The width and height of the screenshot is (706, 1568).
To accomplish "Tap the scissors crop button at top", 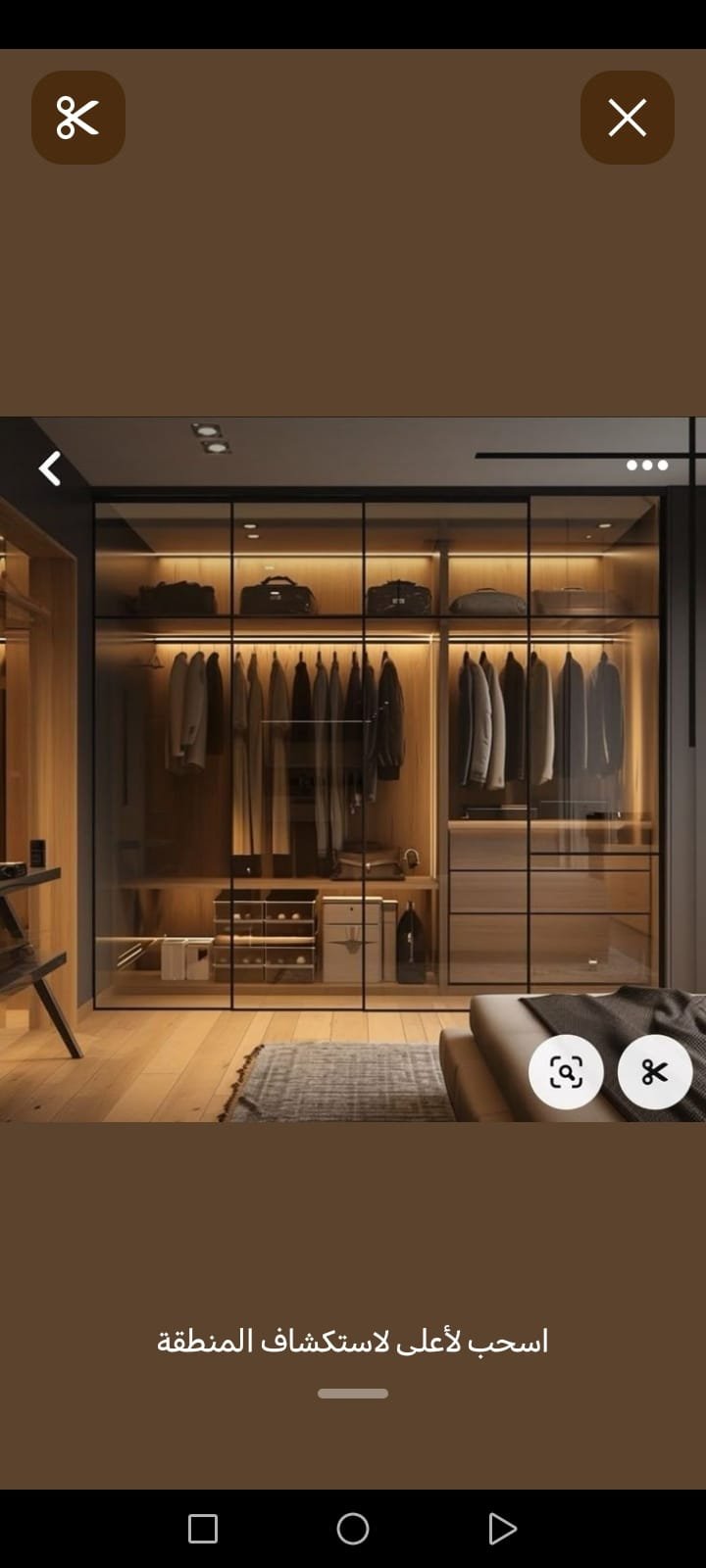I will point(77,118).
